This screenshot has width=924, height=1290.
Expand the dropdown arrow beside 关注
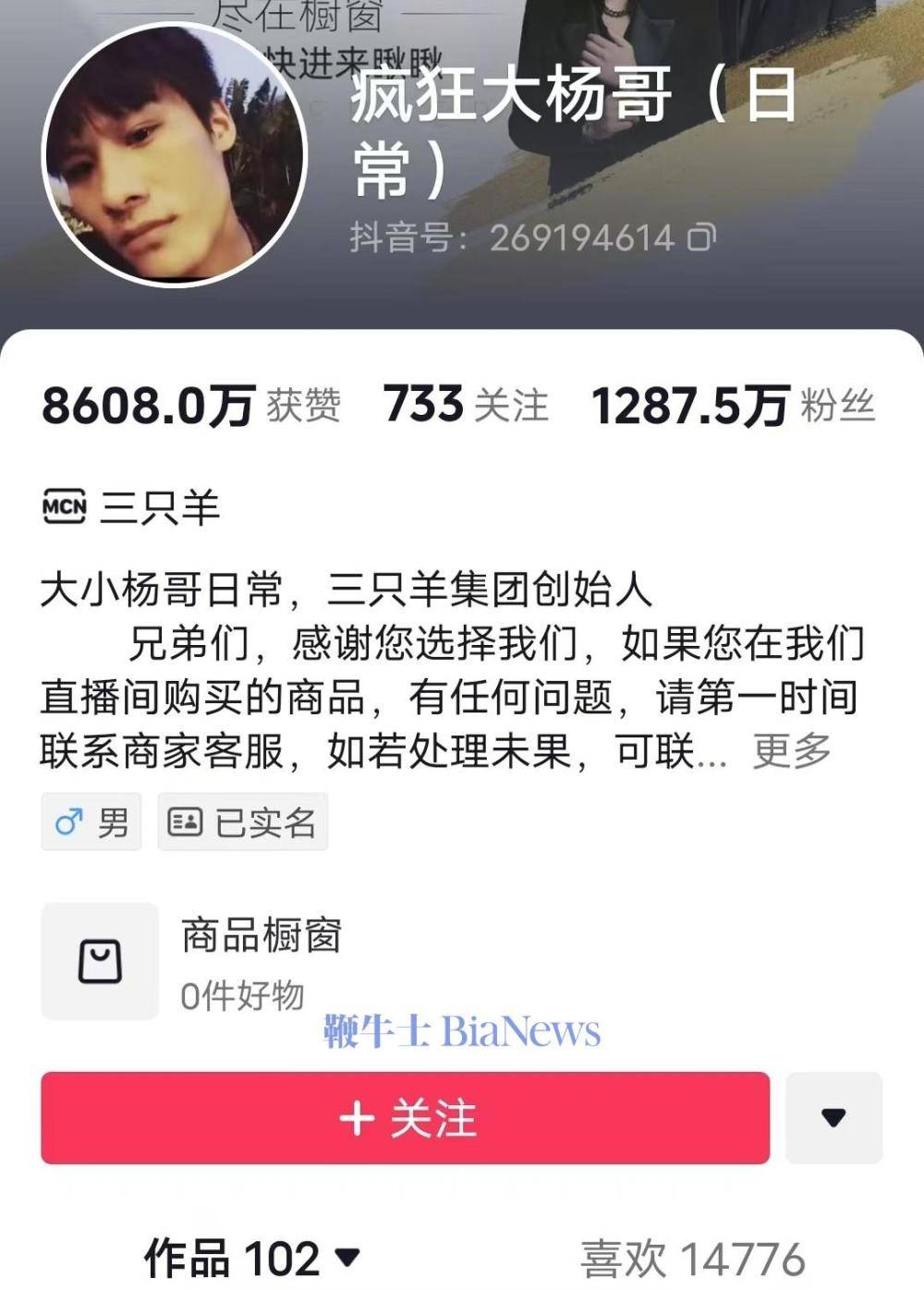(833, 1118)
